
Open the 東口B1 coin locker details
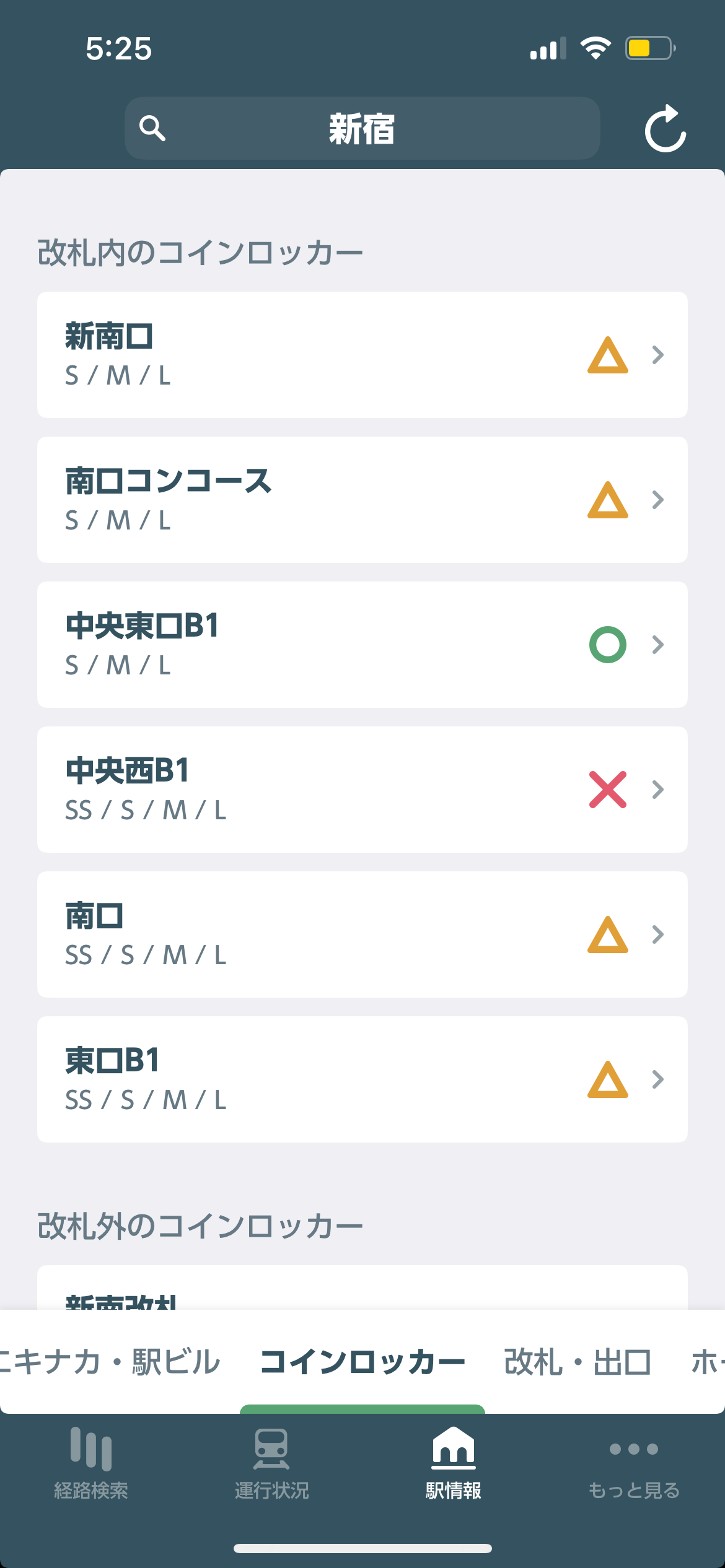point(362,1079)
